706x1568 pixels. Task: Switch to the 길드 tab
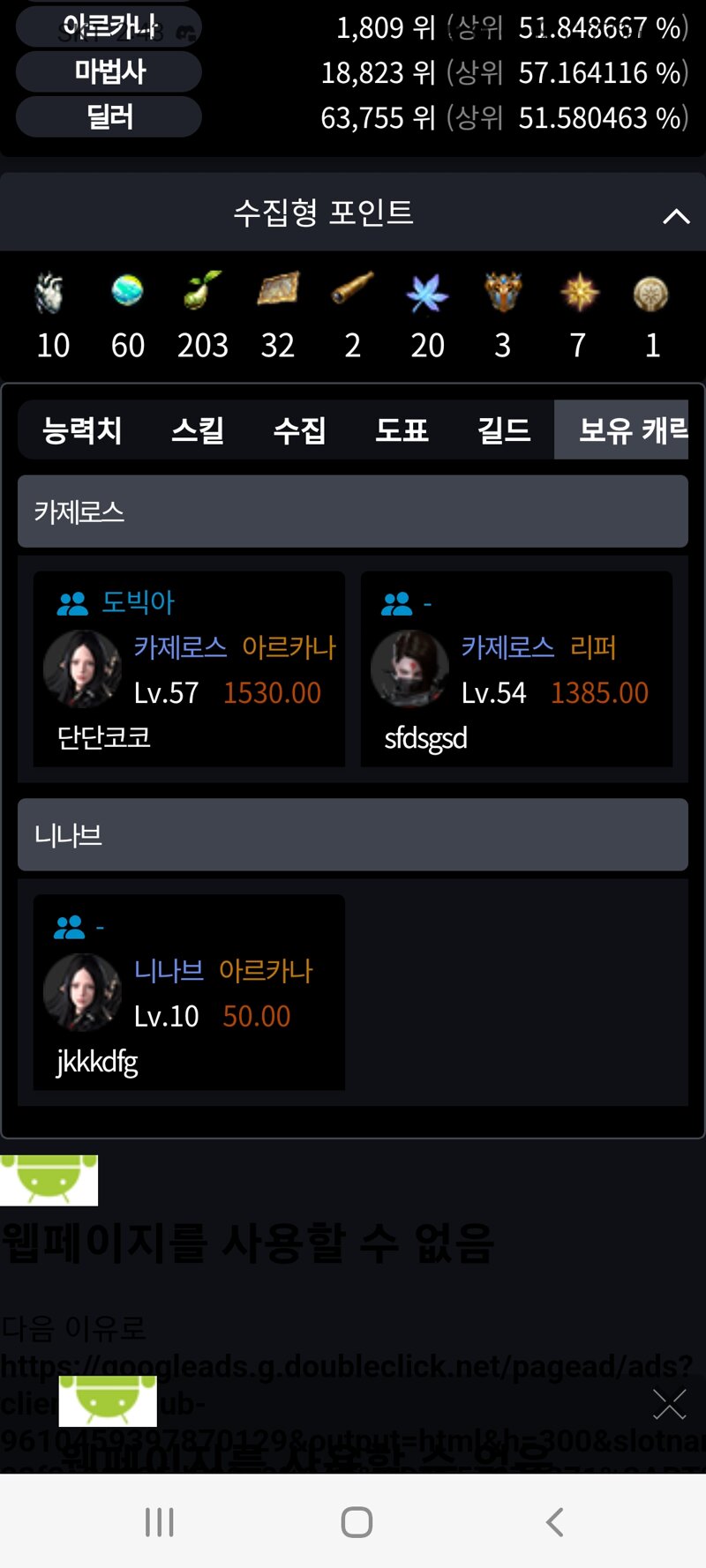[504, 430]
